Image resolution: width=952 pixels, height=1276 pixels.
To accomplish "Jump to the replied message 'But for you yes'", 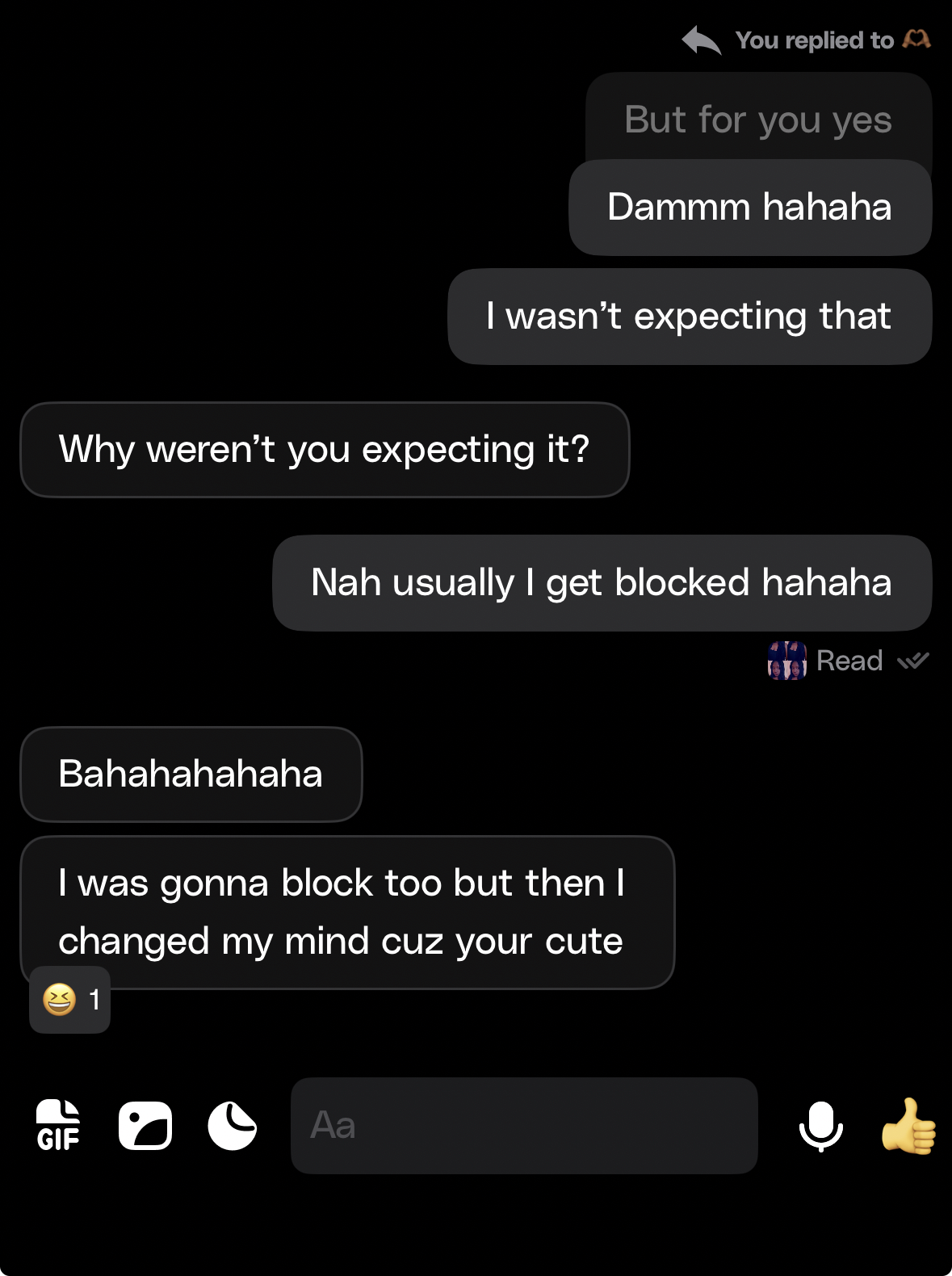I will (757, 120).
